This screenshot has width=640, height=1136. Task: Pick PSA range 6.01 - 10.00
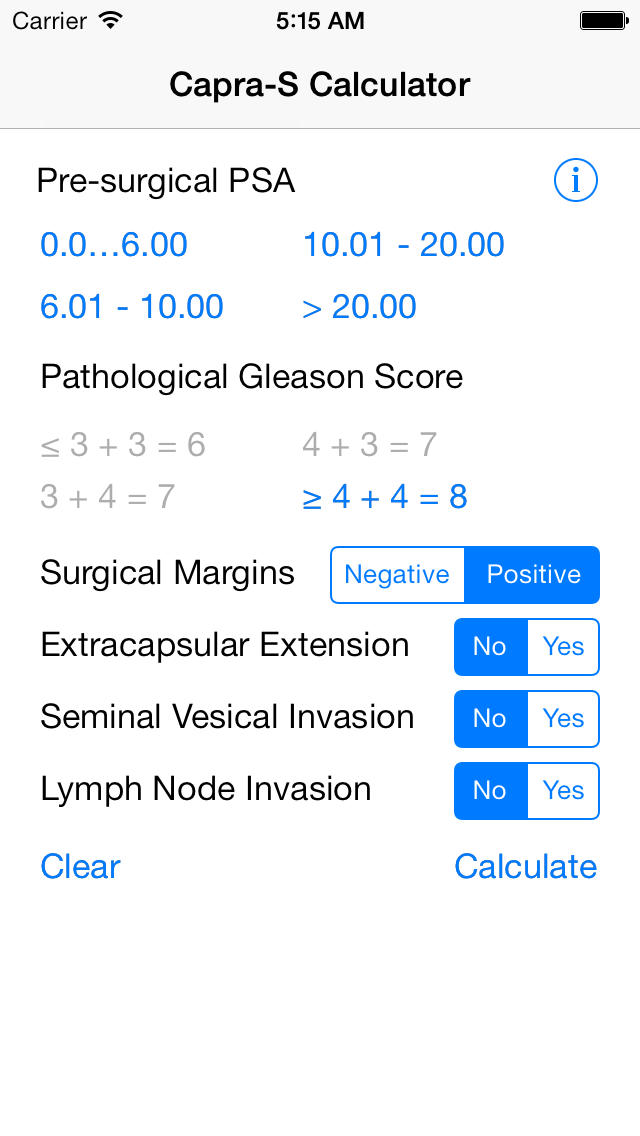coord(132,306)
